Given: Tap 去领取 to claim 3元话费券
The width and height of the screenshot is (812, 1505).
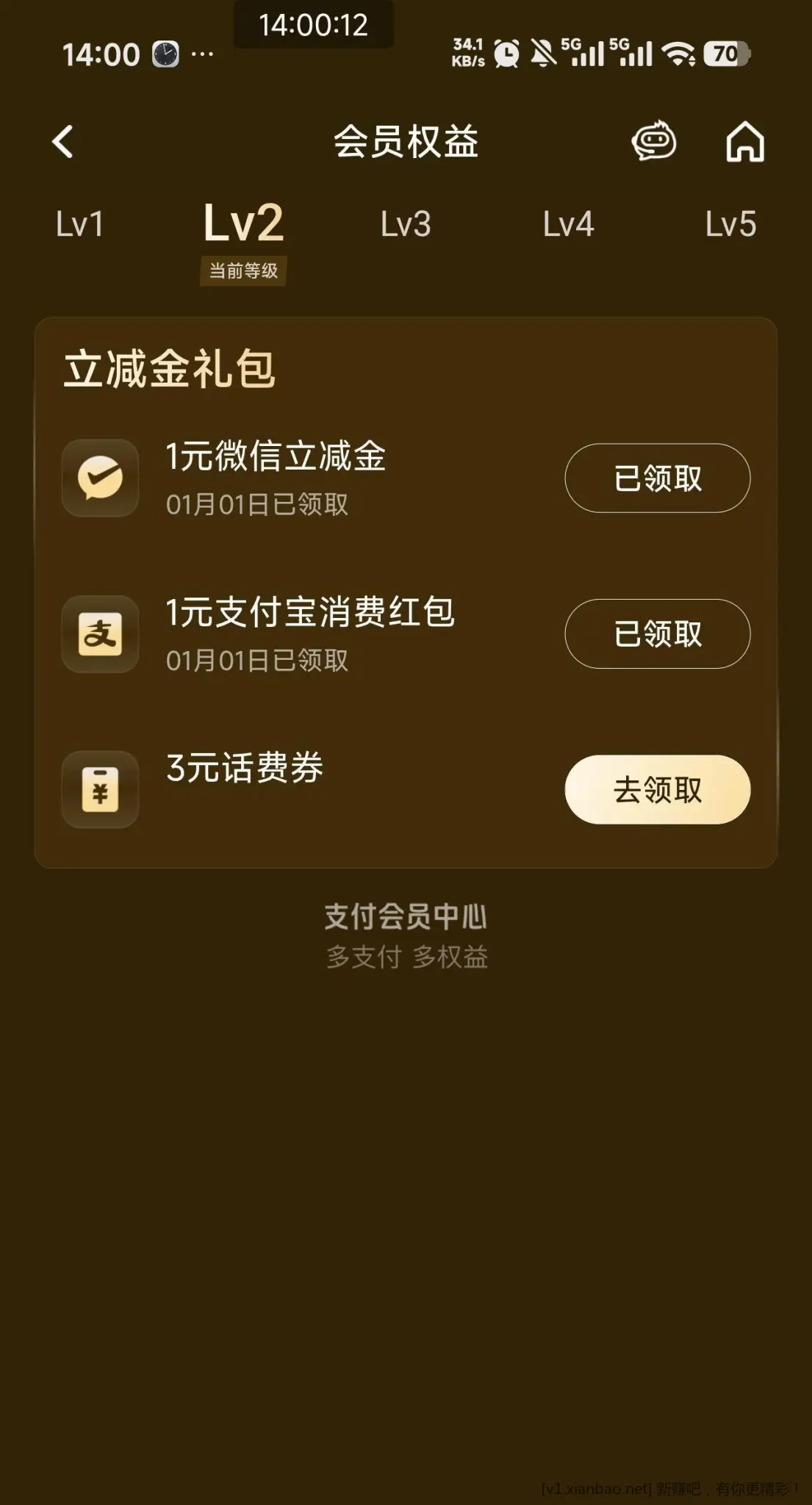Looking at the screenshot, I should point(656,789).
